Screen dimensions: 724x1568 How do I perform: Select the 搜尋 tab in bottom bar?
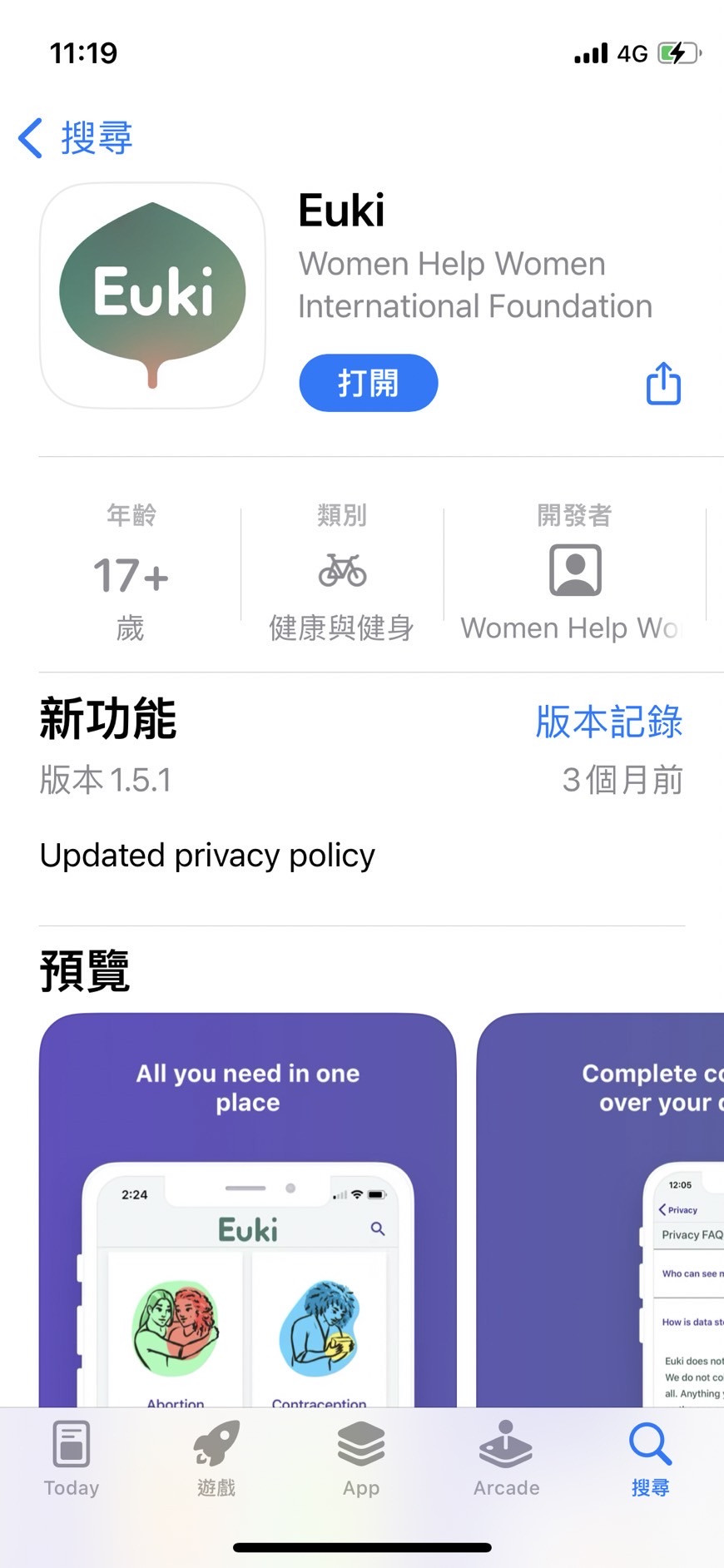point(650,1459)
